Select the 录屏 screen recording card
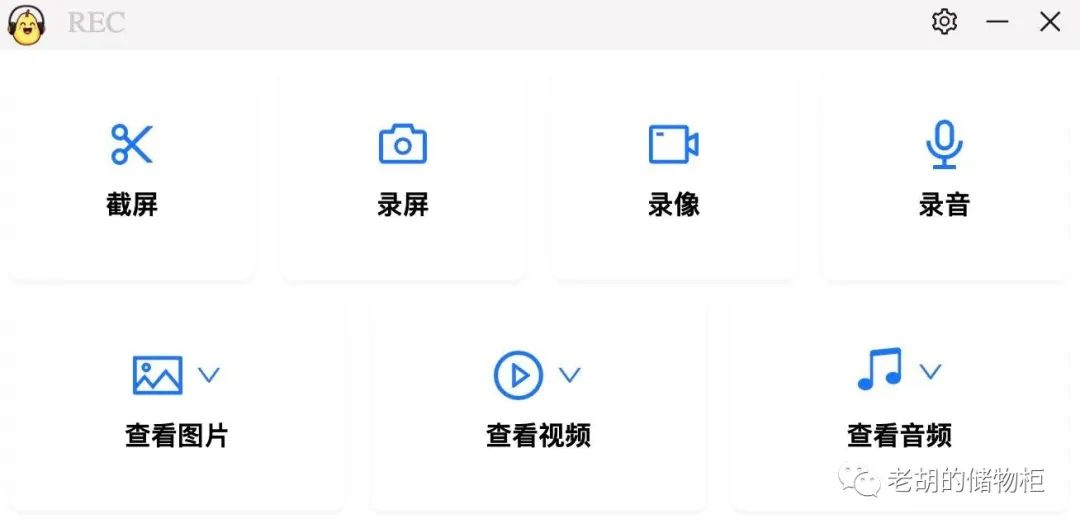1080x528 pixels. tap(402, 172)
